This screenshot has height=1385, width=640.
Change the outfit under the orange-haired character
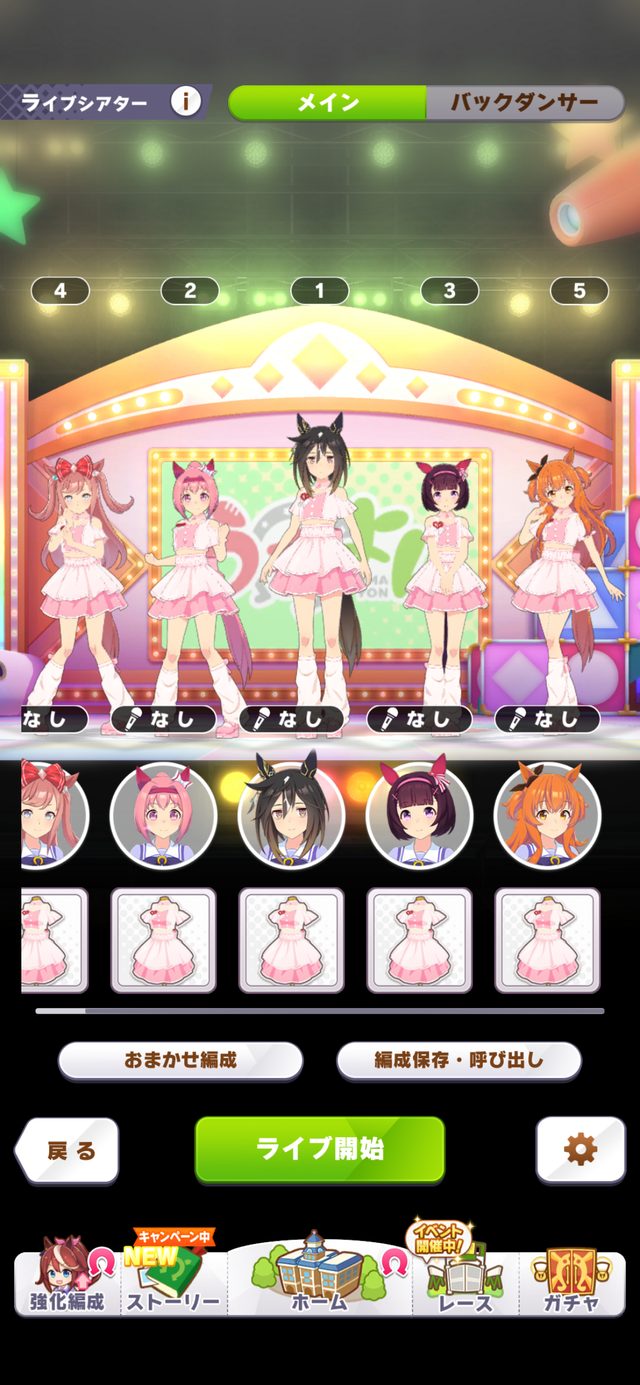547,940
